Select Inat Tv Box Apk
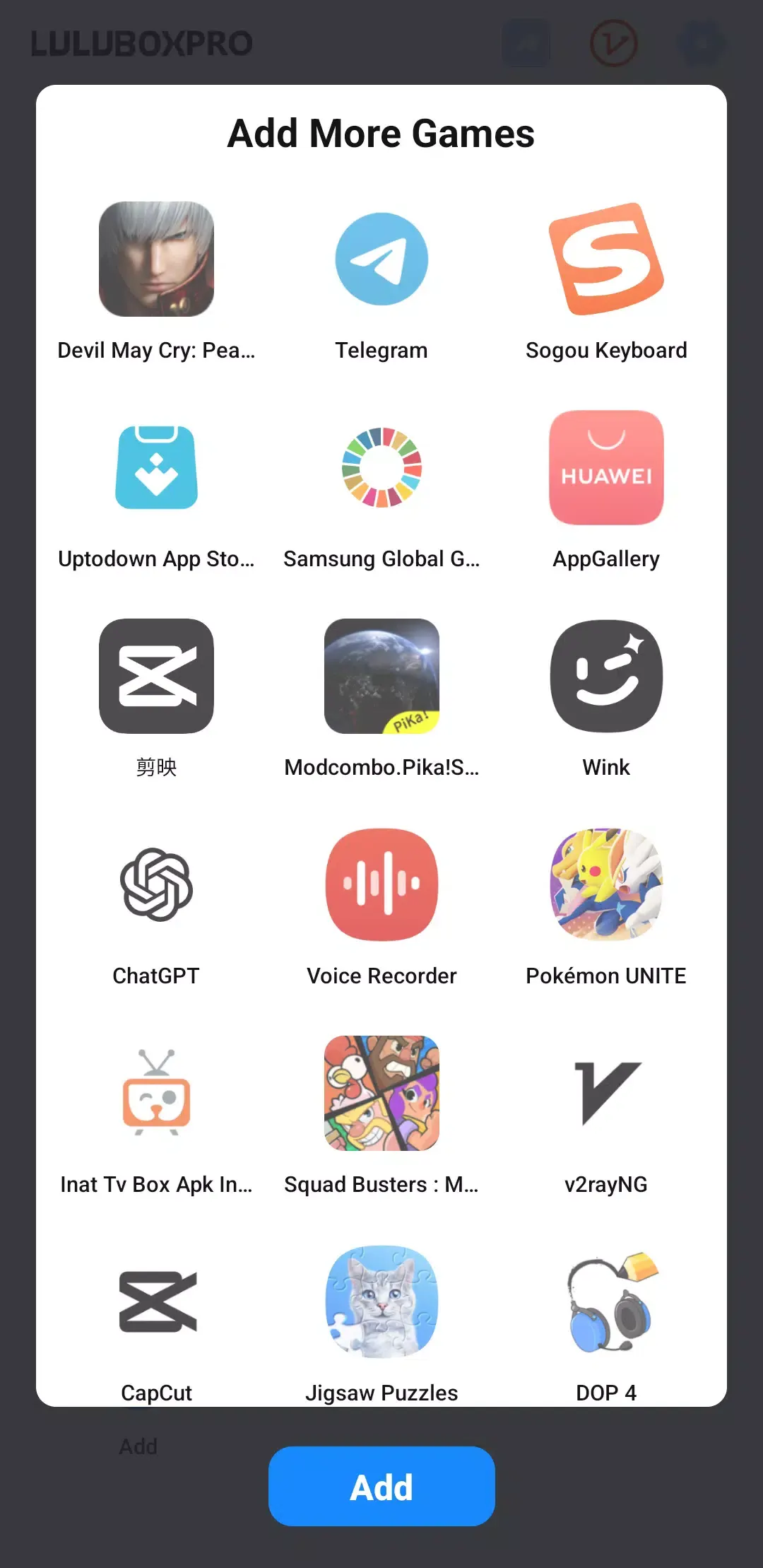 [x=156, y=1094]
